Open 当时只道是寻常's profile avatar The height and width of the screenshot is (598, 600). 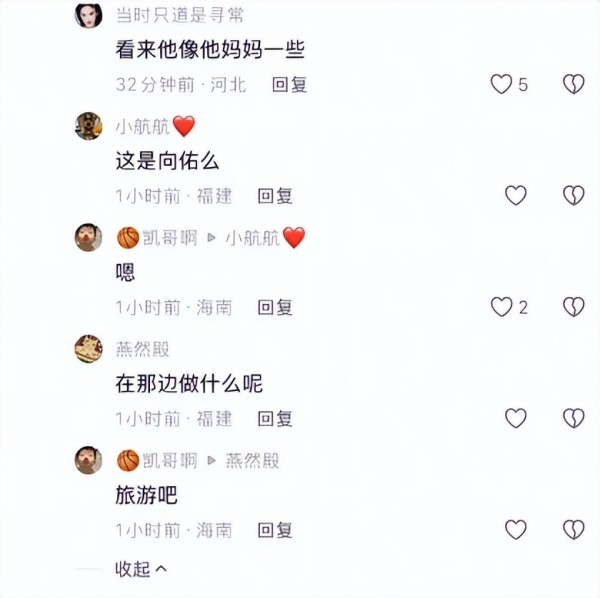click(x=89, y=15)
